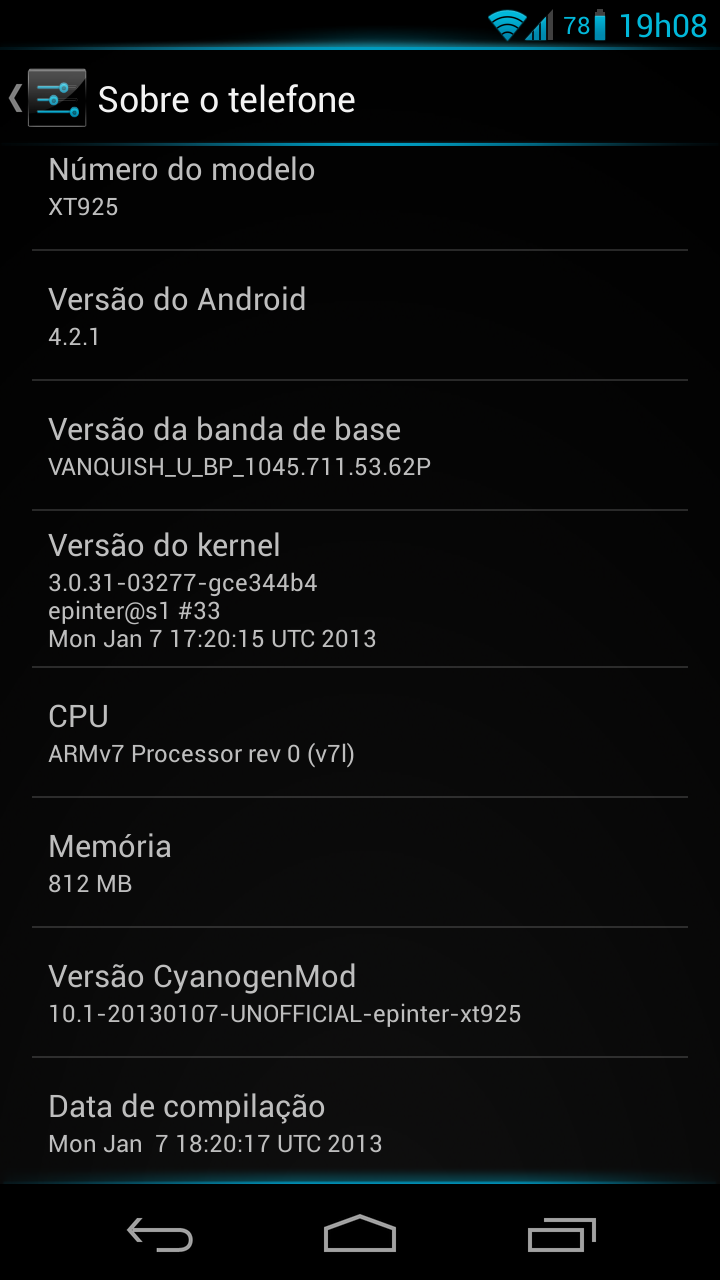Select the Versão da banda de base row
Viewport: 720px width, 1280px height.
tap(360, 445)
